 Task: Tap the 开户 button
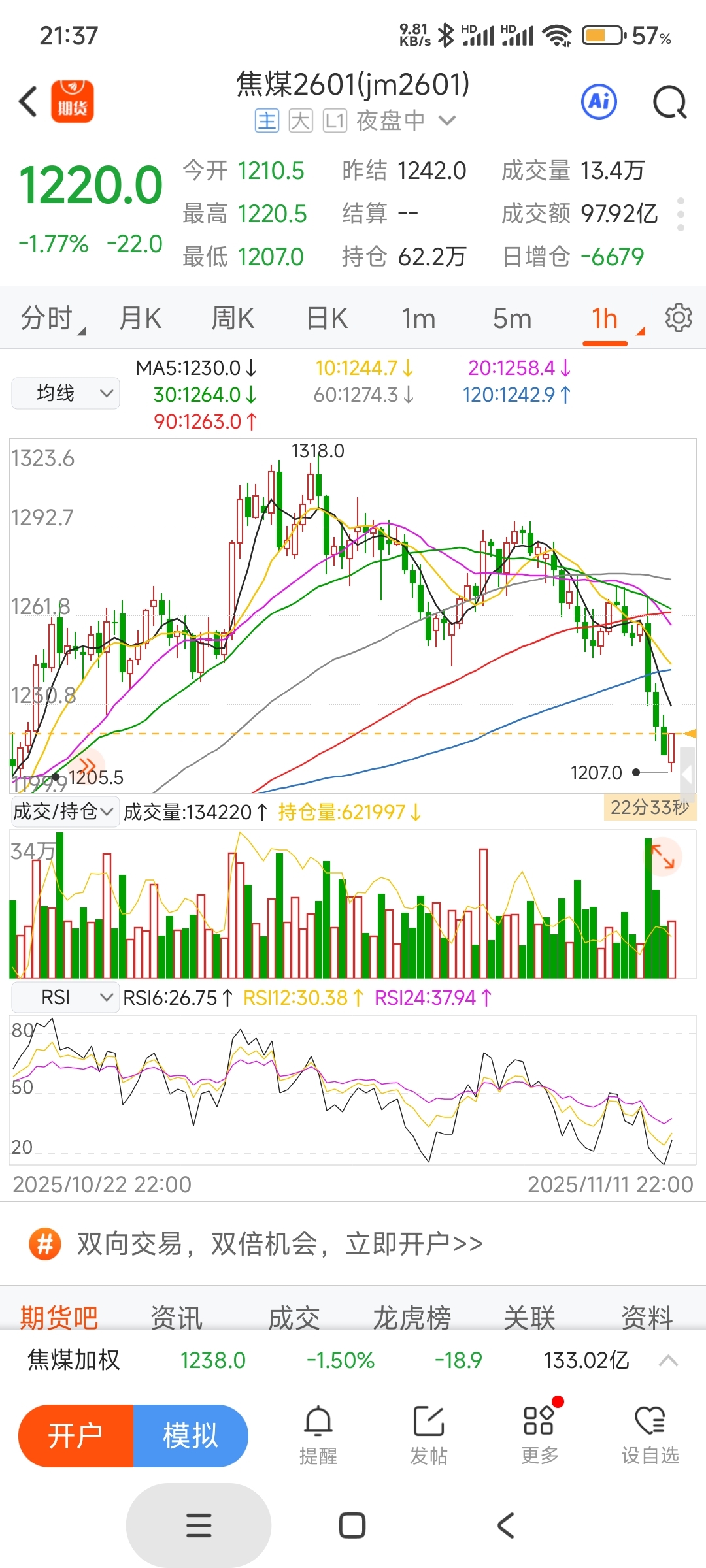pos(76,1436)
